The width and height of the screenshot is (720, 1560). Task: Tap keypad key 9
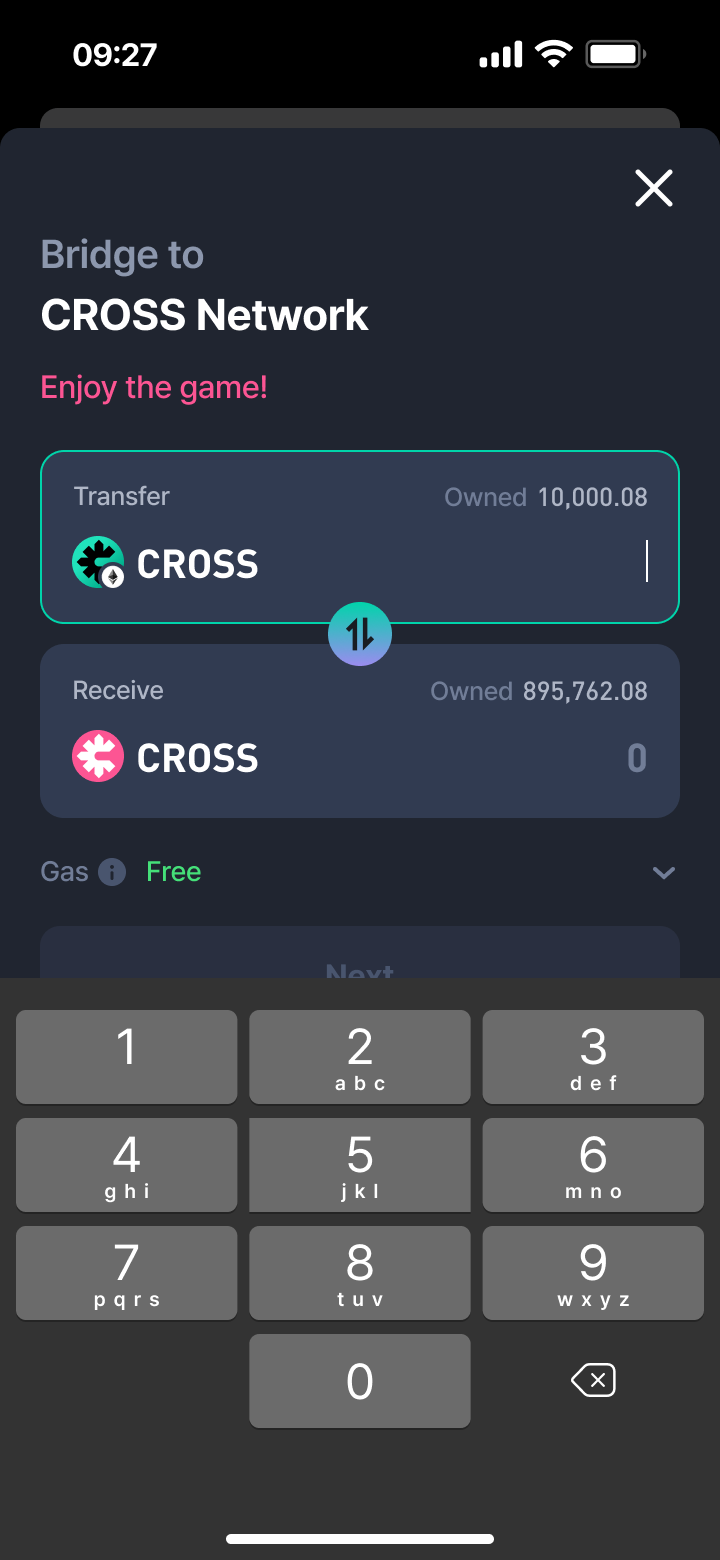(593, 1273)
